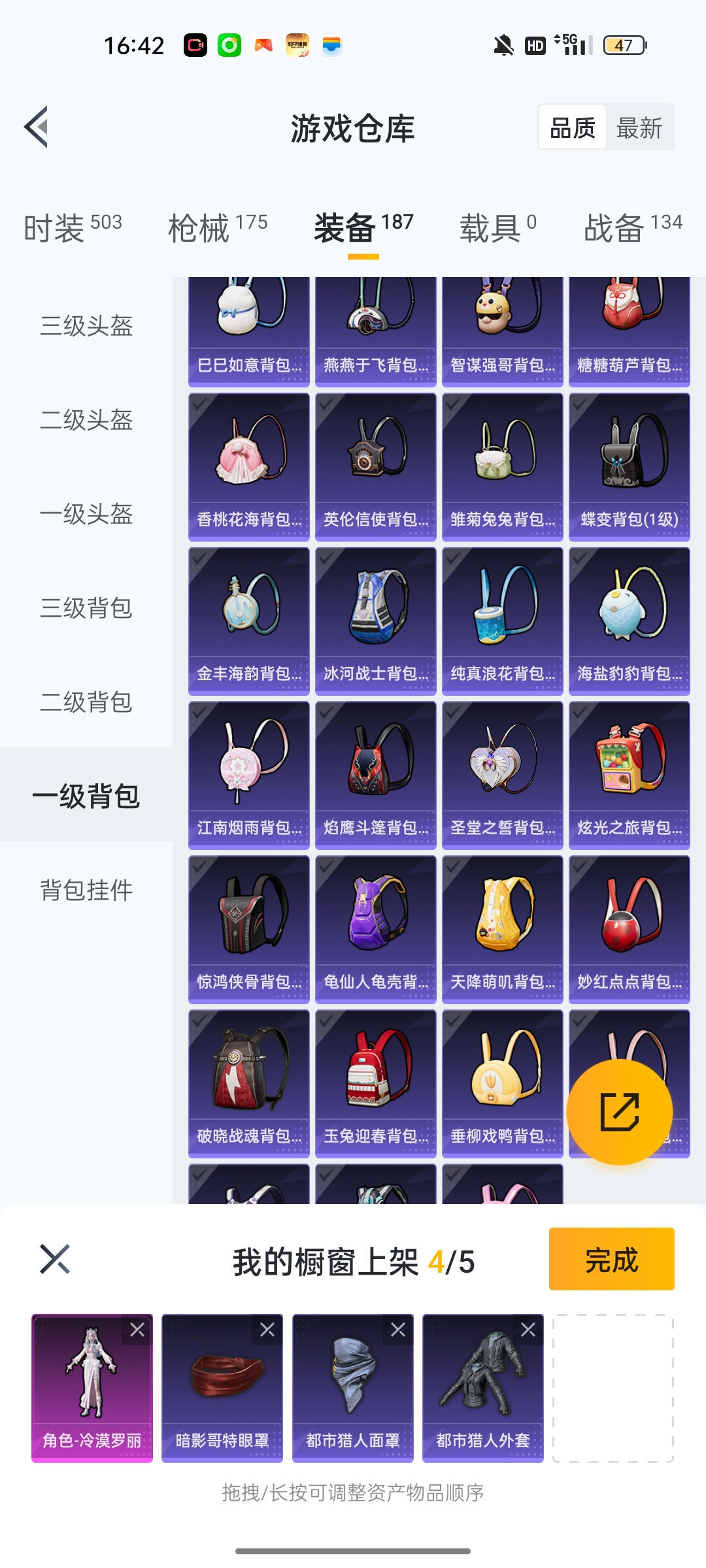Remove 都市猎人外套 from showcase
The height and width of the screenshot is (1568, 706).
[528, 1330]
